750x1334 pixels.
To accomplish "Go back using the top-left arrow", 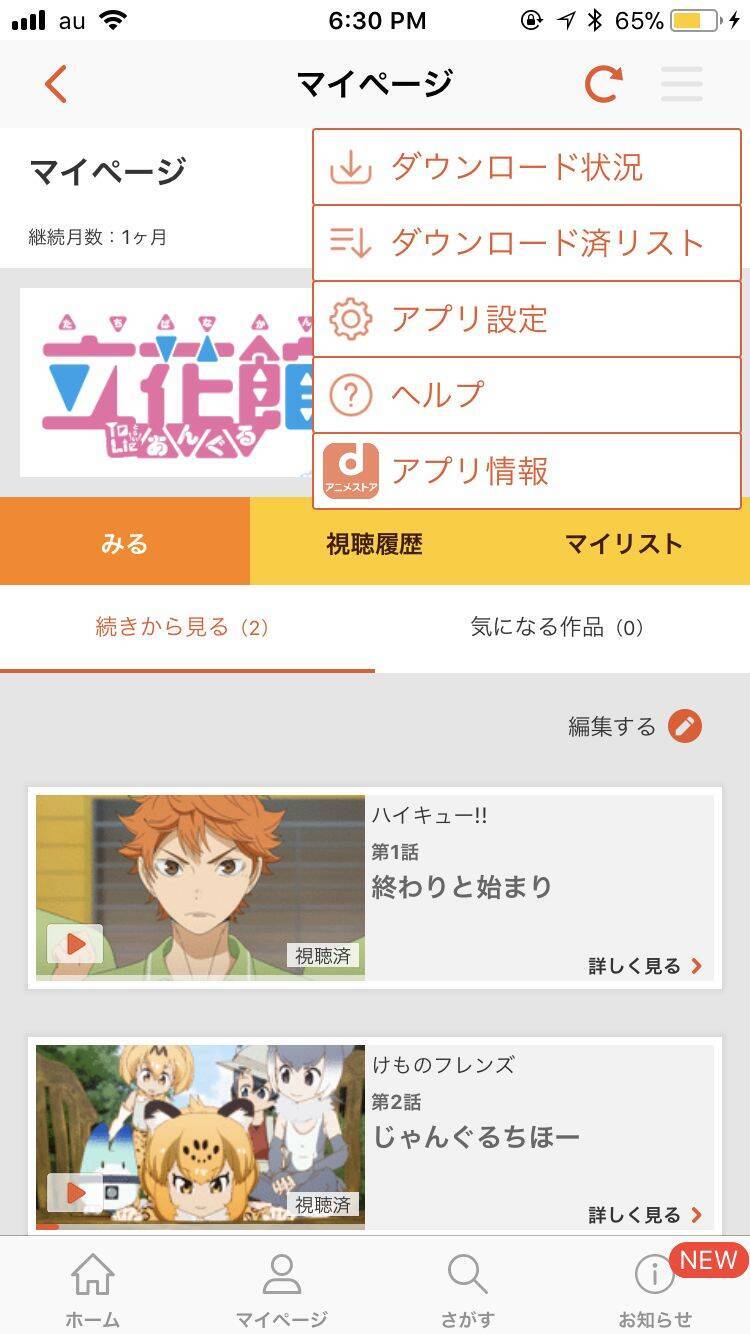I will click(56, 84).
